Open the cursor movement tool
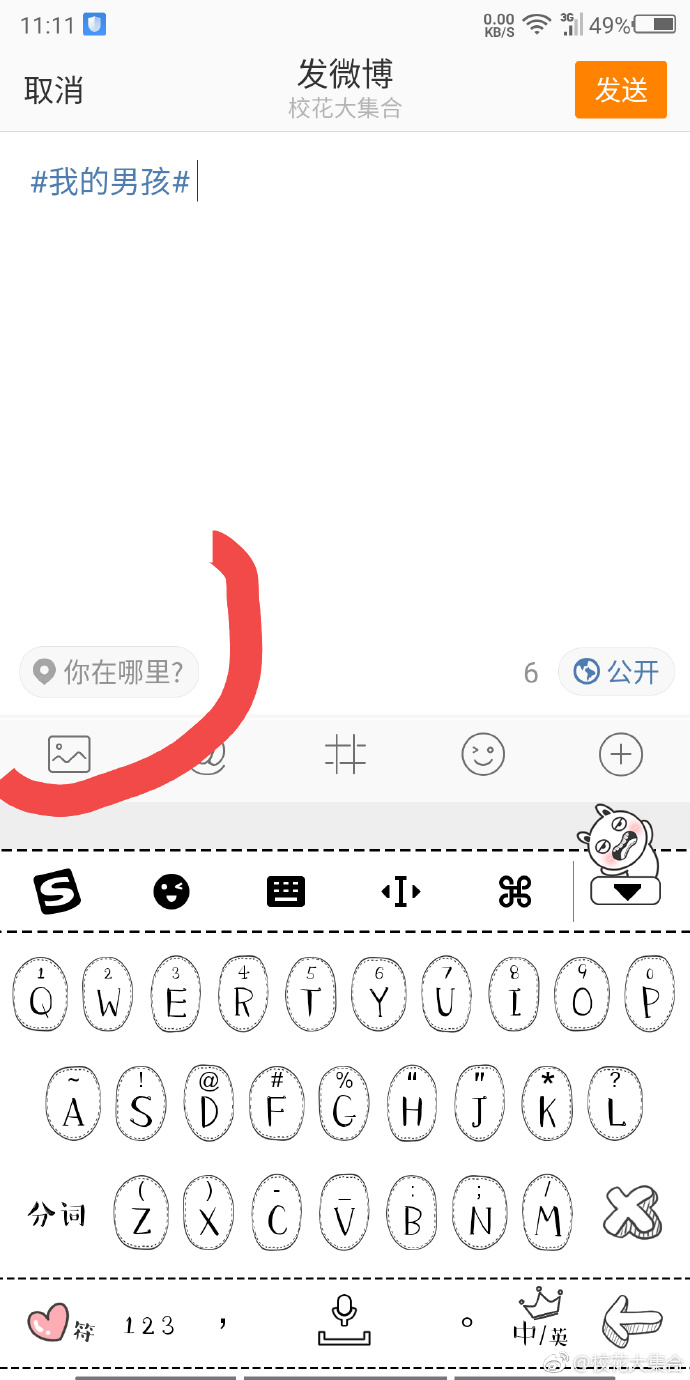Image resolution: width=690 pixels, height=1380 pixels. 401,890
